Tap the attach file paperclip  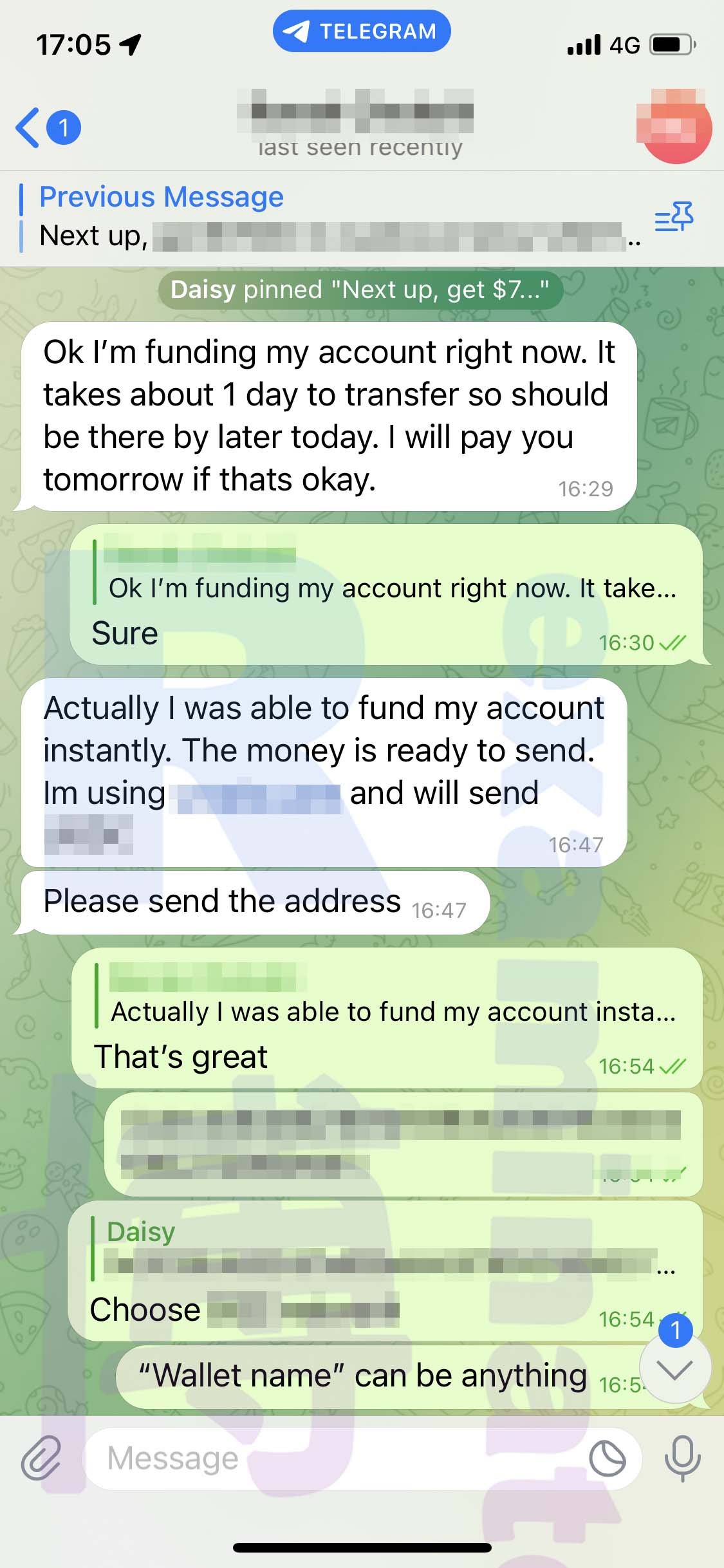click(x=41, y=1457)
